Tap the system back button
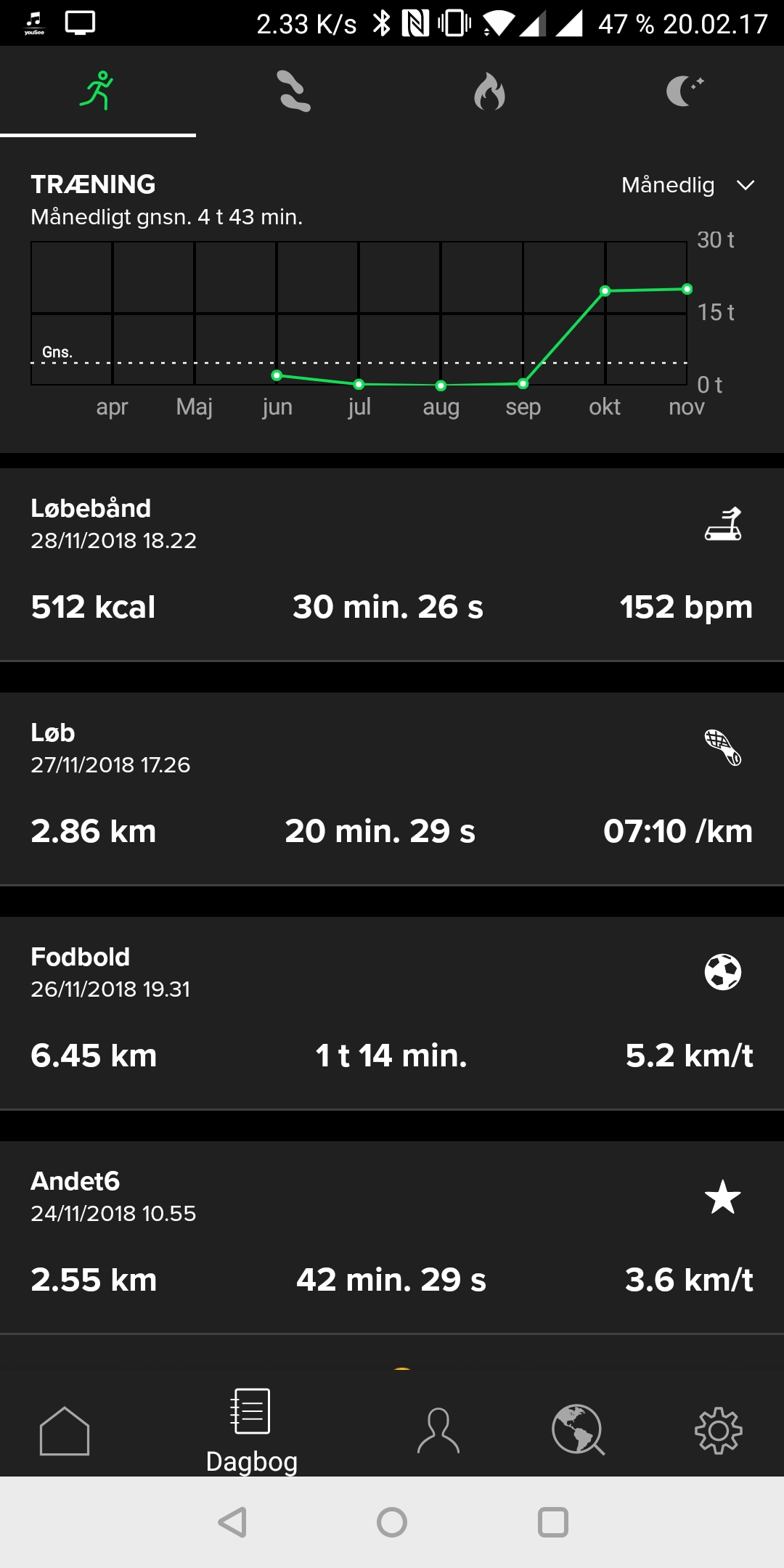The image size is (784, 1568). (x=233, y=1522)
